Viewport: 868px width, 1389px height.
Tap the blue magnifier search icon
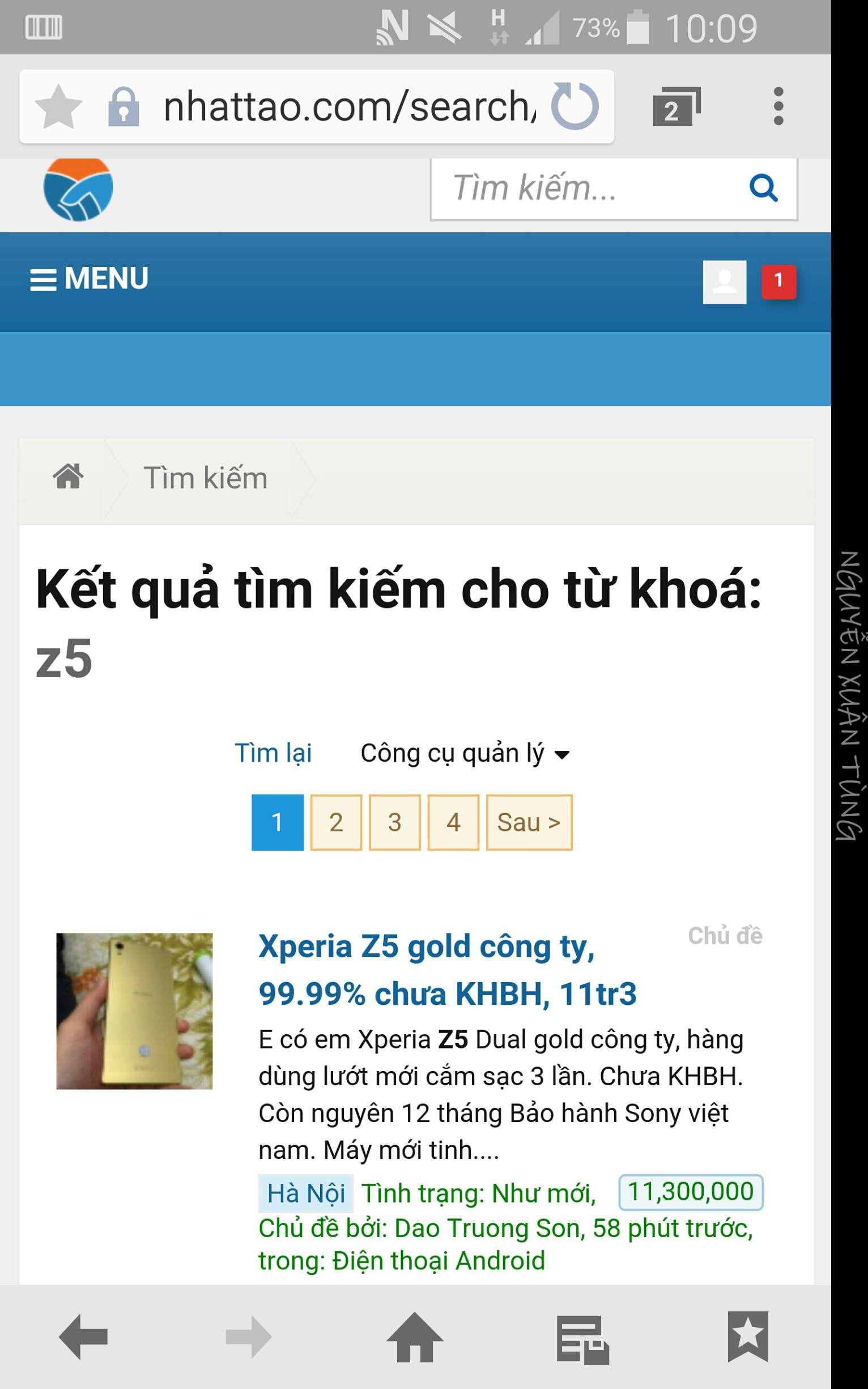click(x=764, y=188)
